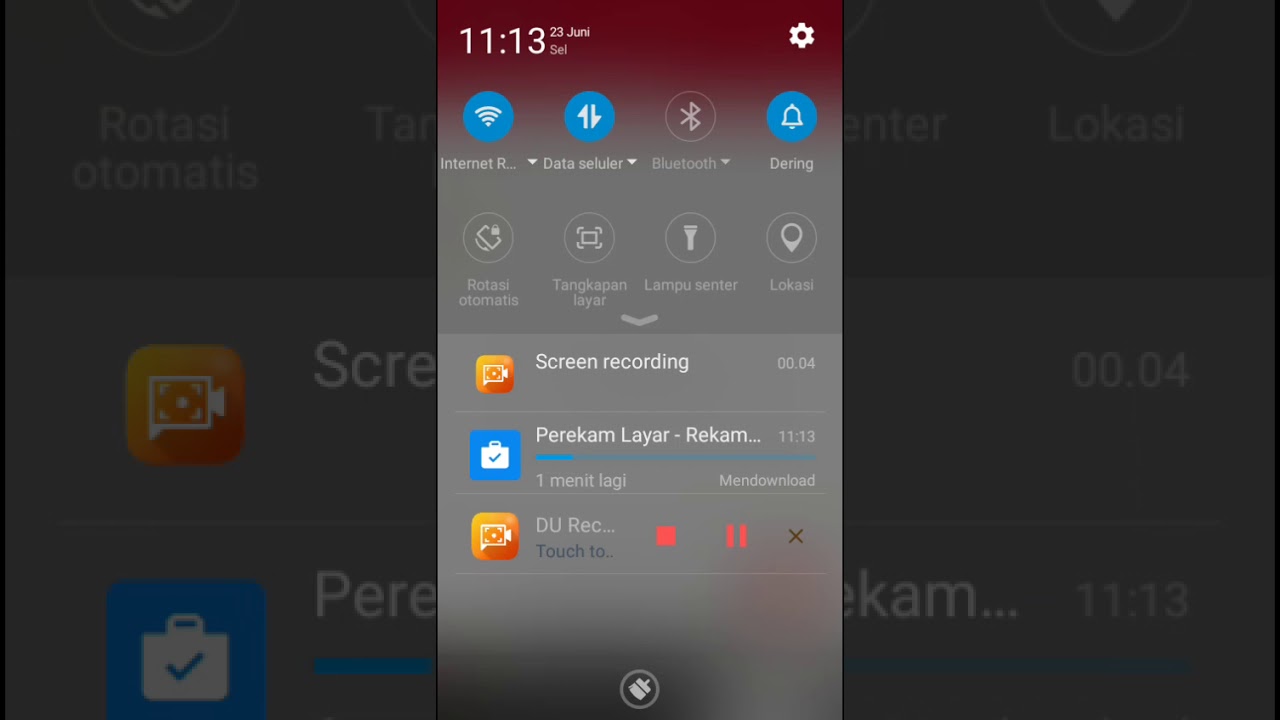This screenshot has width=1280, height=720.
Task: Toggle the Wi-Fi quick setting
Action: click(488, 117)
